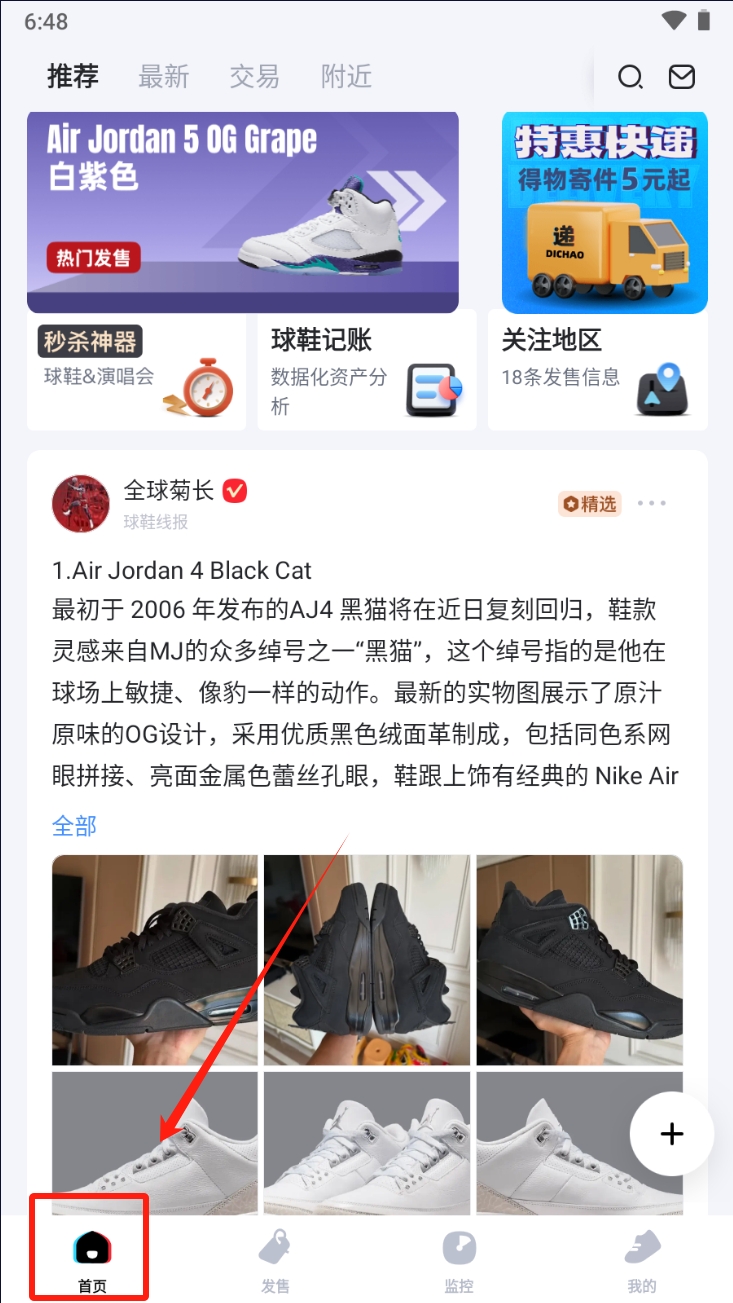This screenshot has width=733, height=1303.
Task: Open the third black AJ4 photo
Action: pos(579,960)
